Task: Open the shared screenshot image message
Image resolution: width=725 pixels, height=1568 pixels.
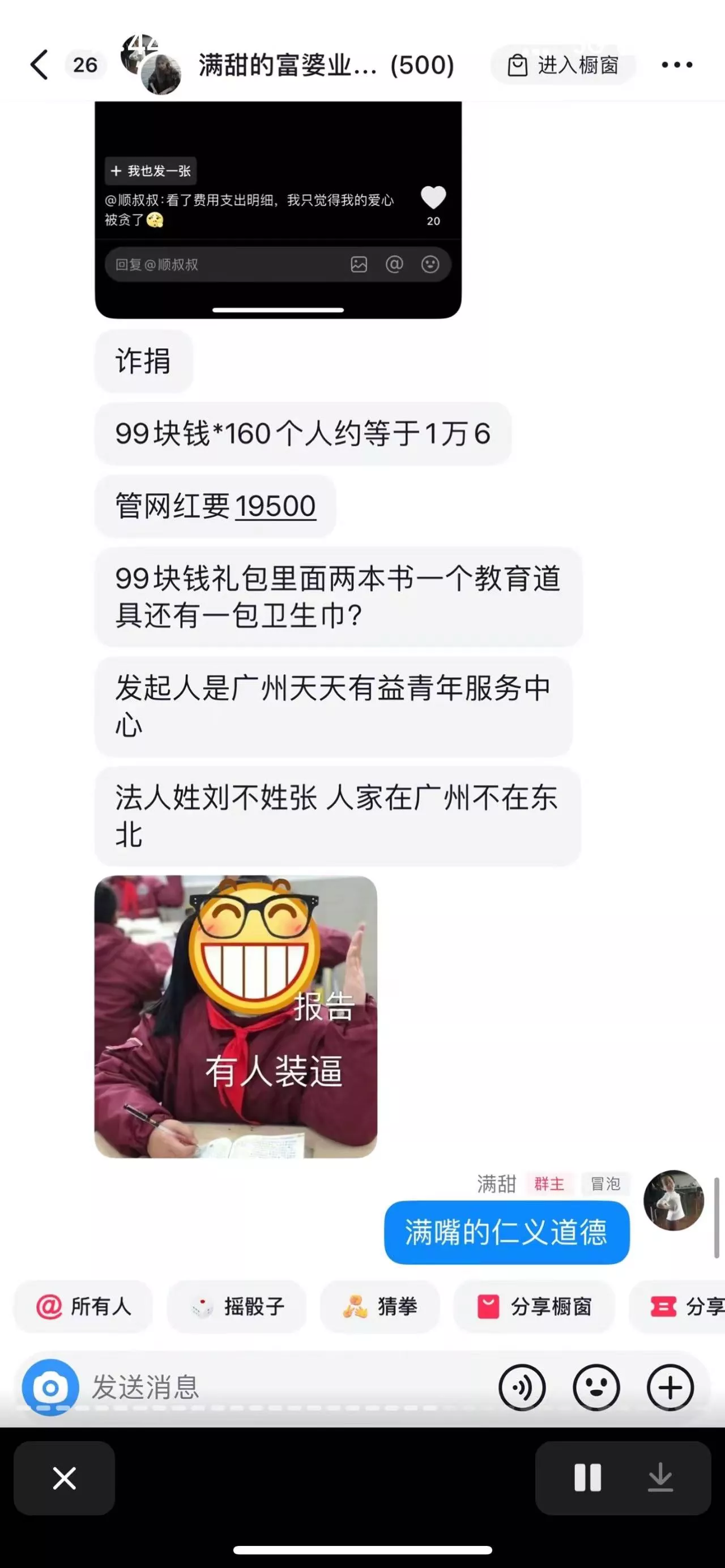Action: [x=278, y=210]
